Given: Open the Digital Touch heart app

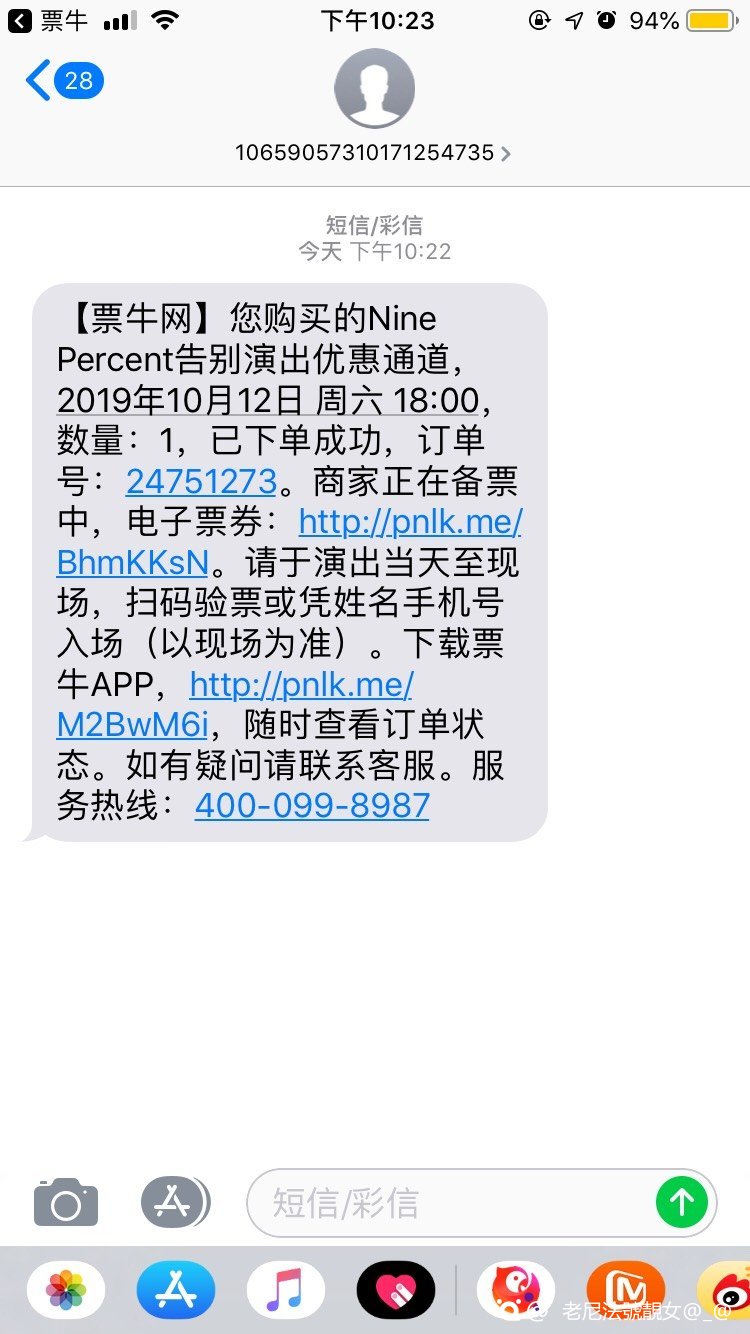Looking at the screenshot, I should pyautogui.click(x=396, y=1290).
